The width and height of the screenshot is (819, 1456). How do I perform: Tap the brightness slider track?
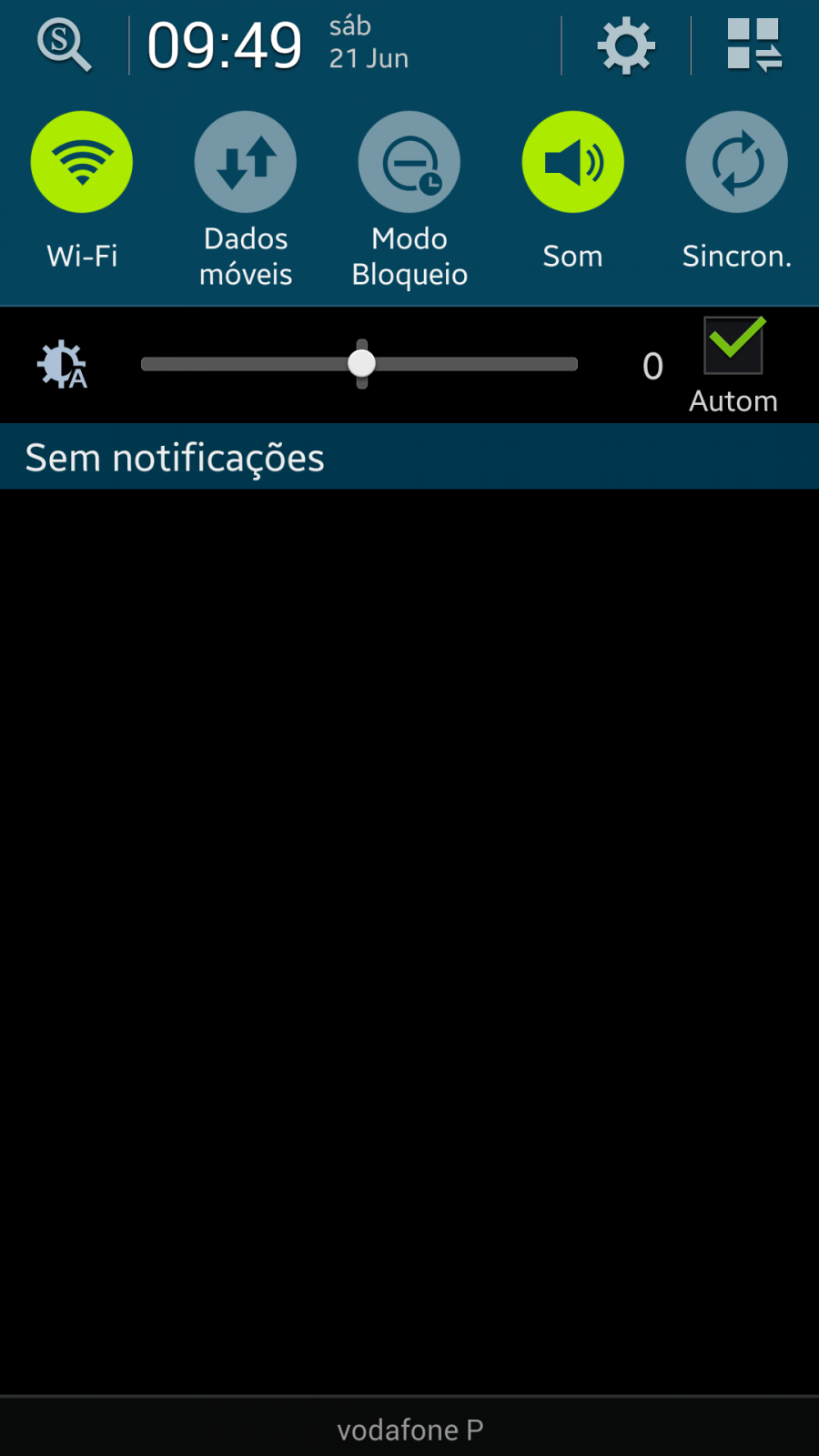359,364
